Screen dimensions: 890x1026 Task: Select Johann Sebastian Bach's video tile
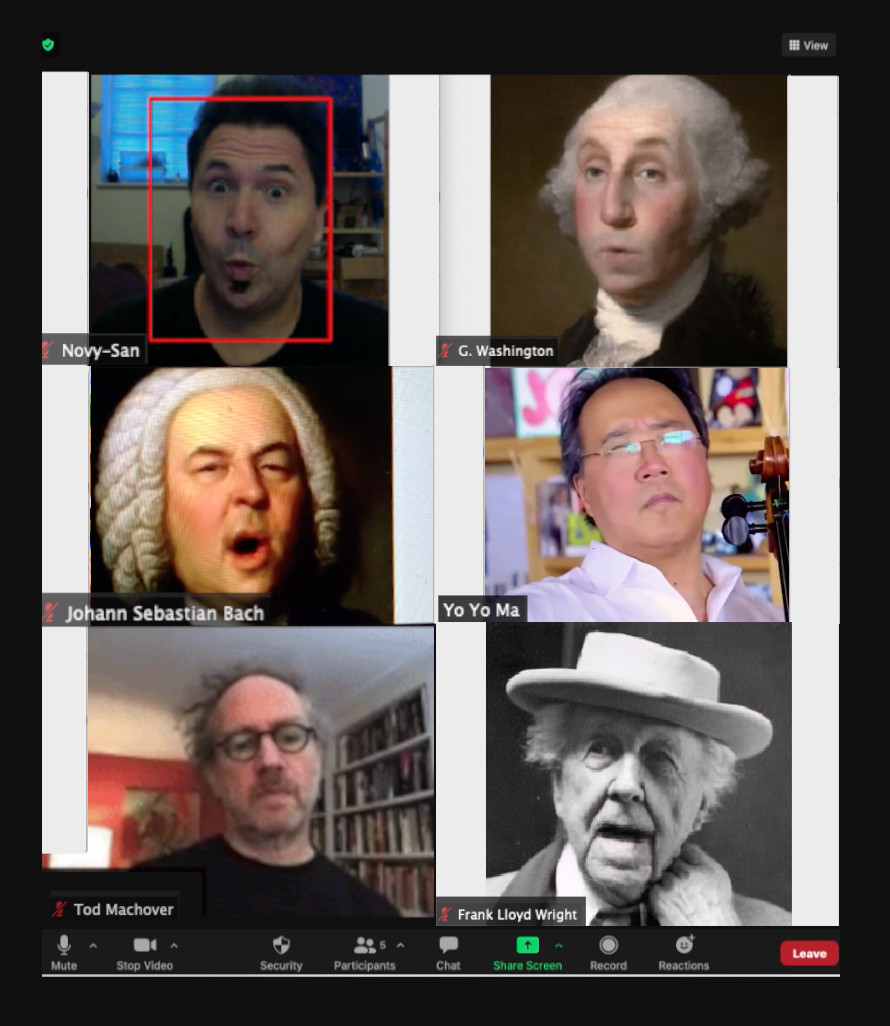point(240,495)
